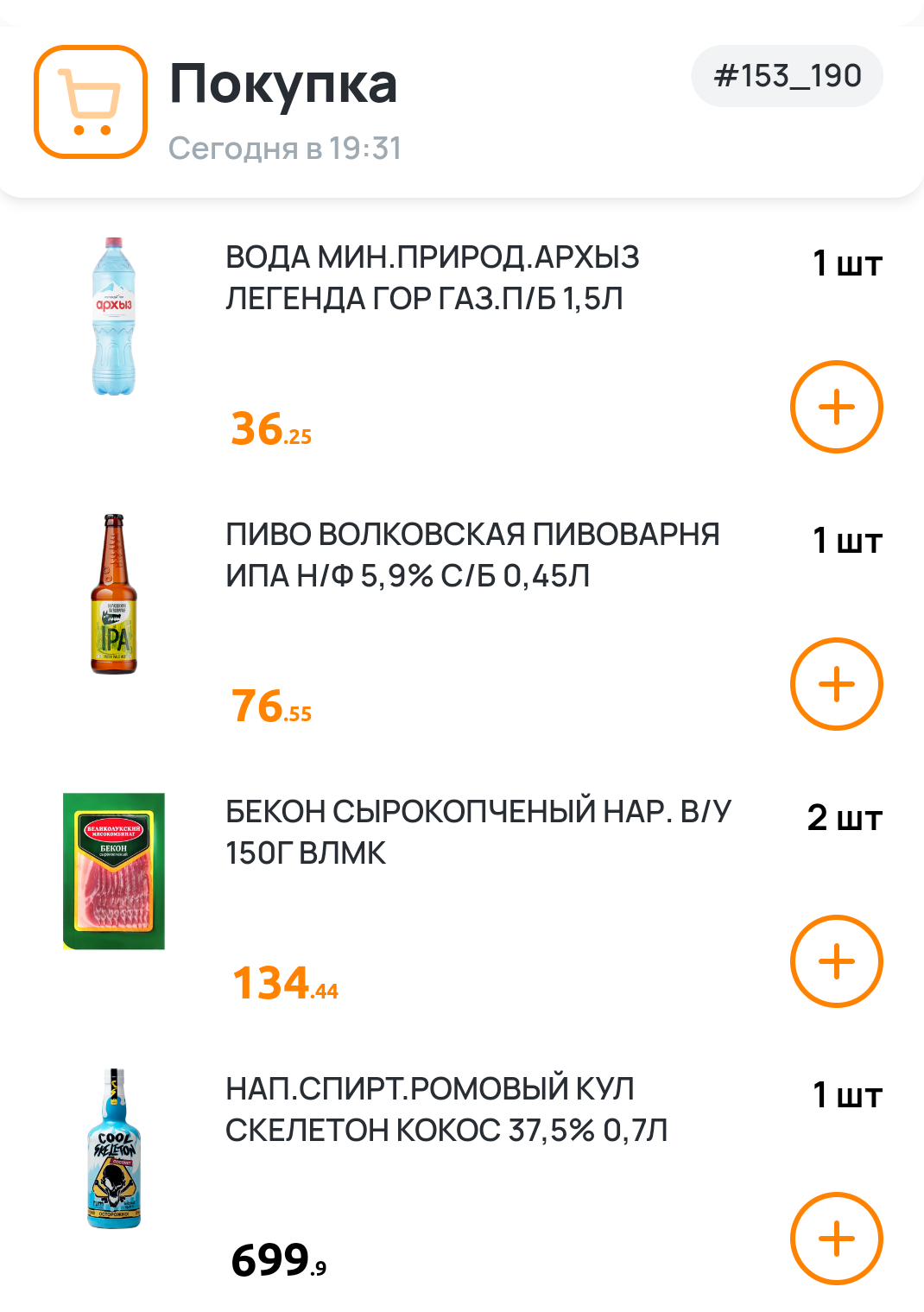Open the Архыз water bottle product image
924x1312 pixels.
(x=114, y=317)
